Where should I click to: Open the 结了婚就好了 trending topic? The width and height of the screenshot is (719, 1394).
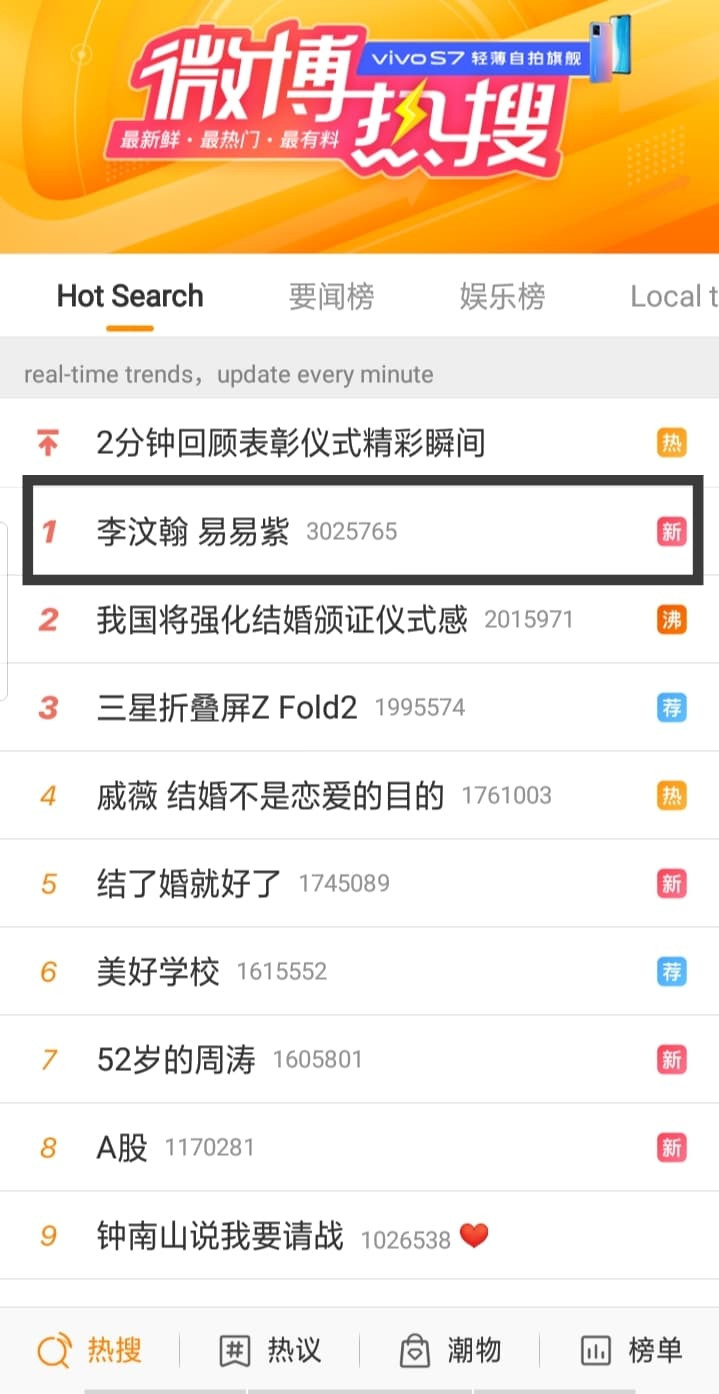[189, 884]
